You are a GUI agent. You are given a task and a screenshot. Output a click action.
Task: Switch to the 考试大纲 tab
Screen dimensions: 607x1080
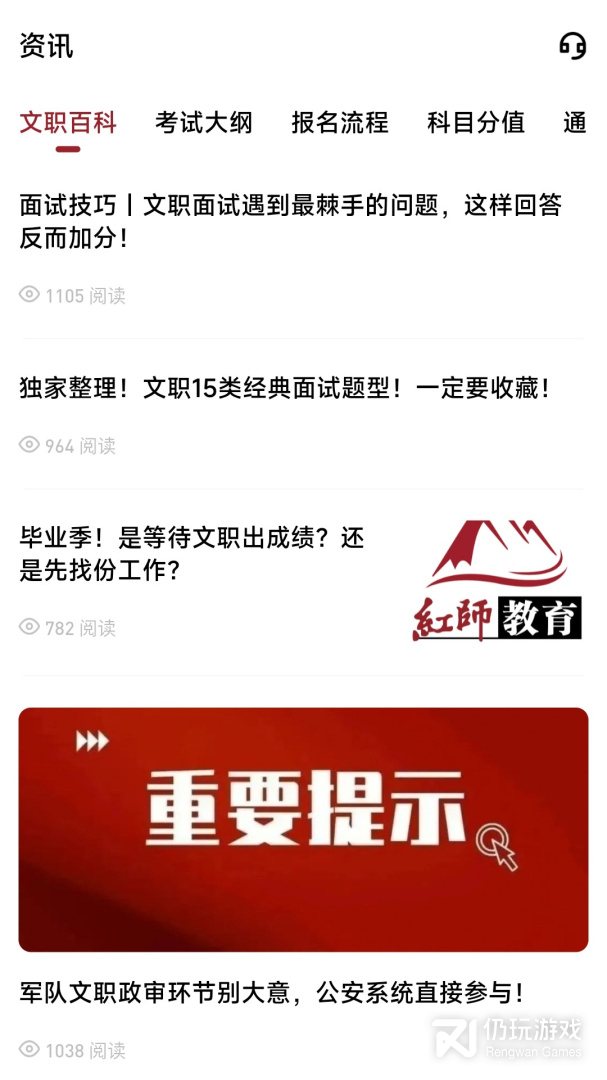tap(204, 123)
